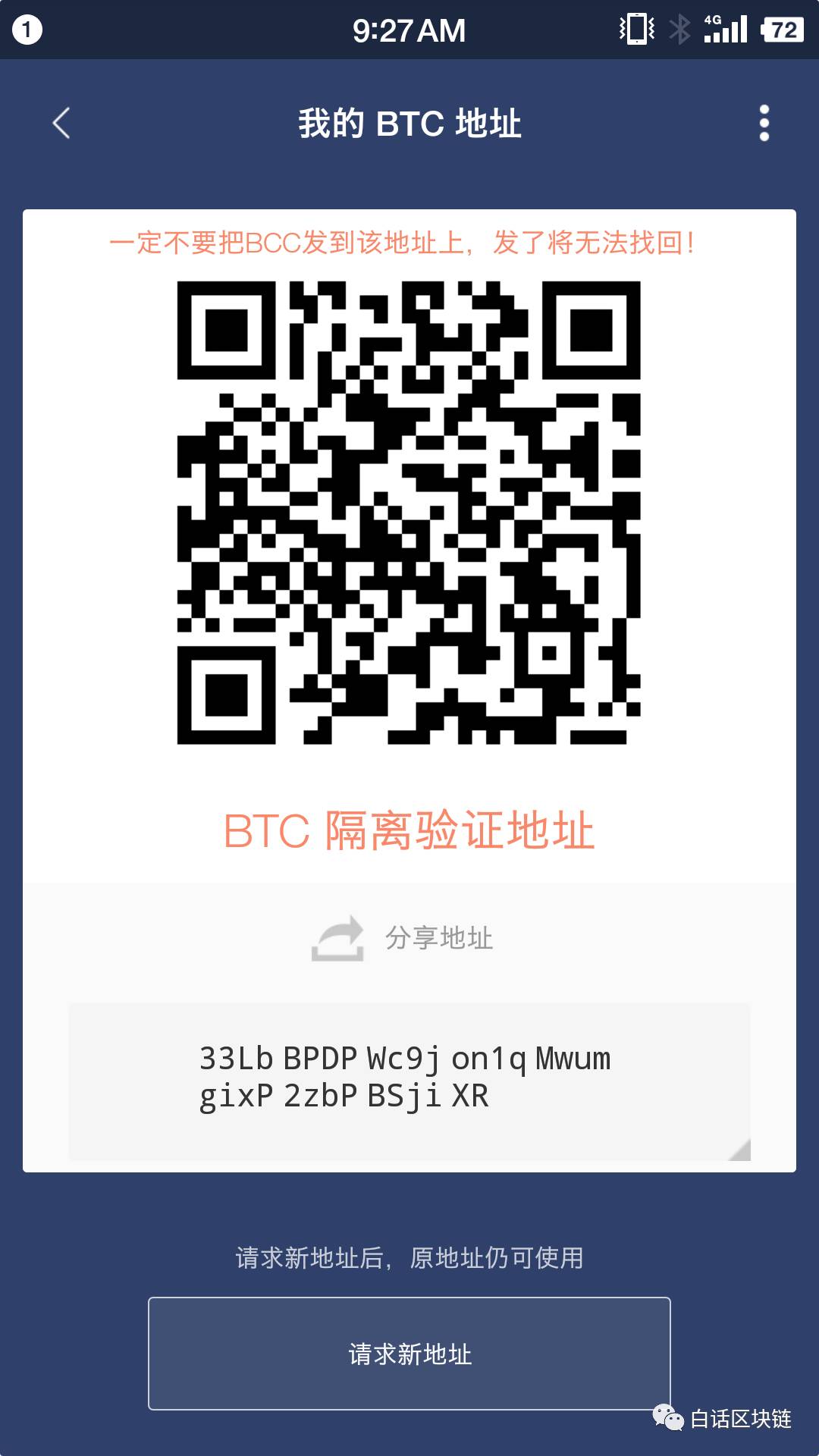Screen dimensions: 819x1456
Task: Tap 分享地址 to share the address
Action: [440, 939]
